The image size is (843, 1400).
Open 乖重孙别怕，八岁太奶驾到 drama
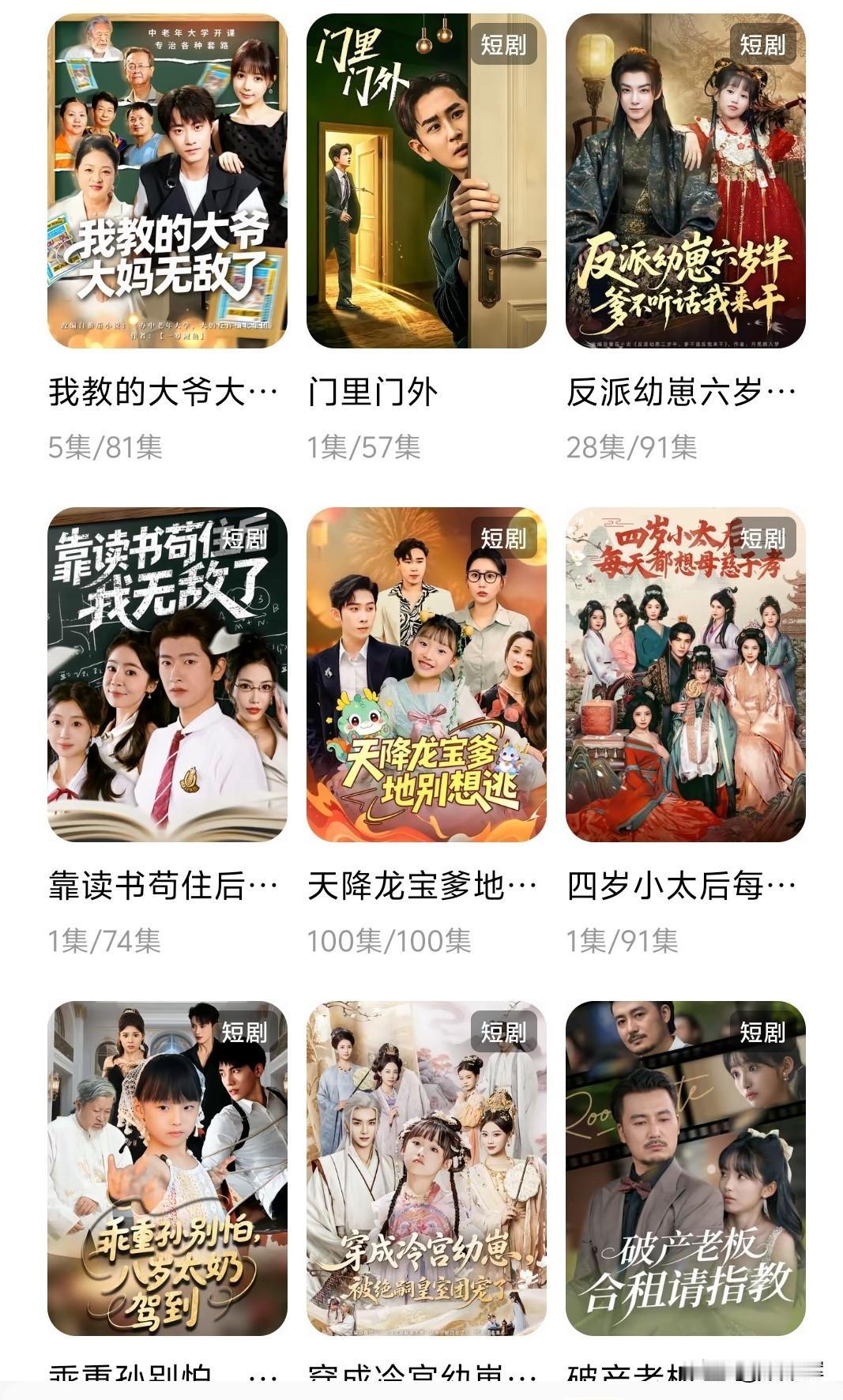(167, 1168)
